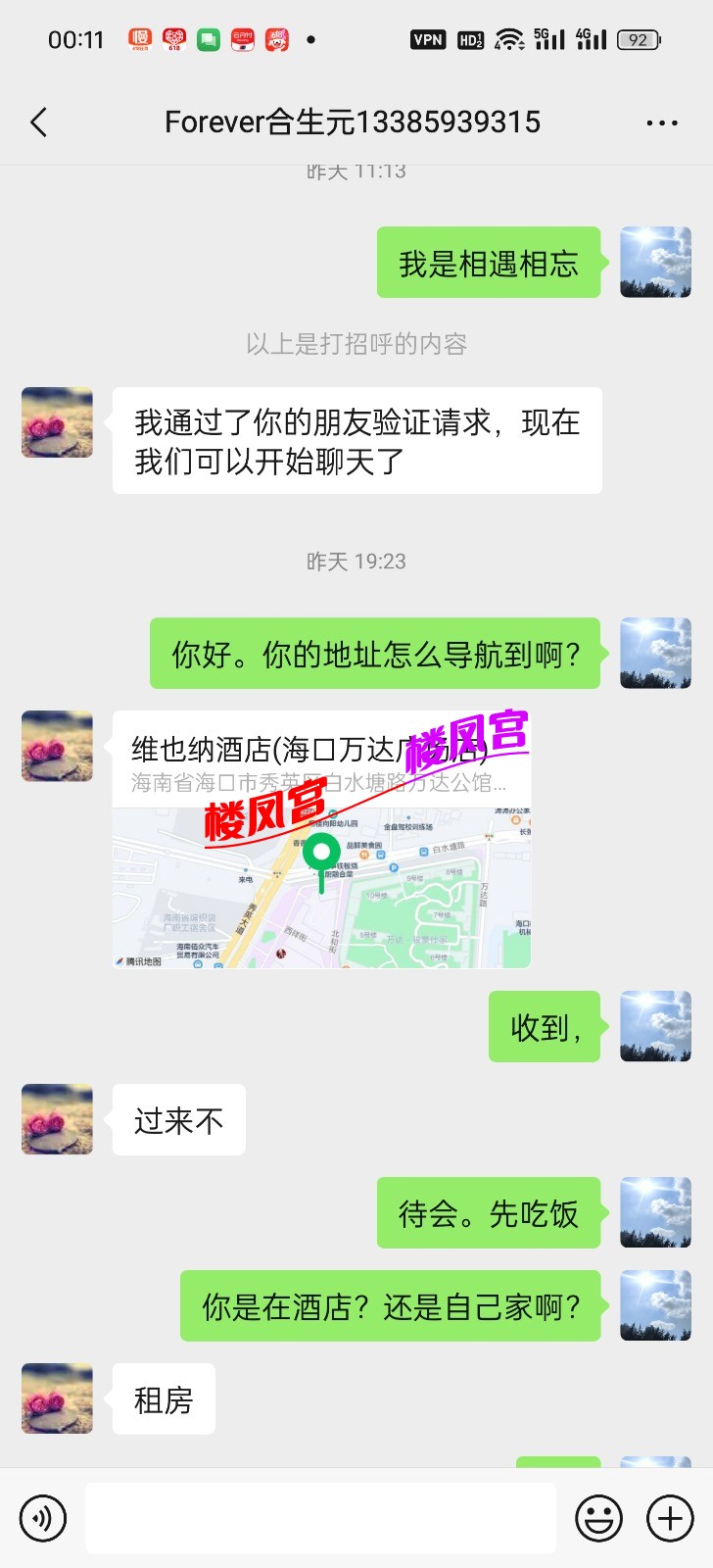Switch to voice message input
The width and height of the screenshot is (713, 1568).
pos(43,1518)
